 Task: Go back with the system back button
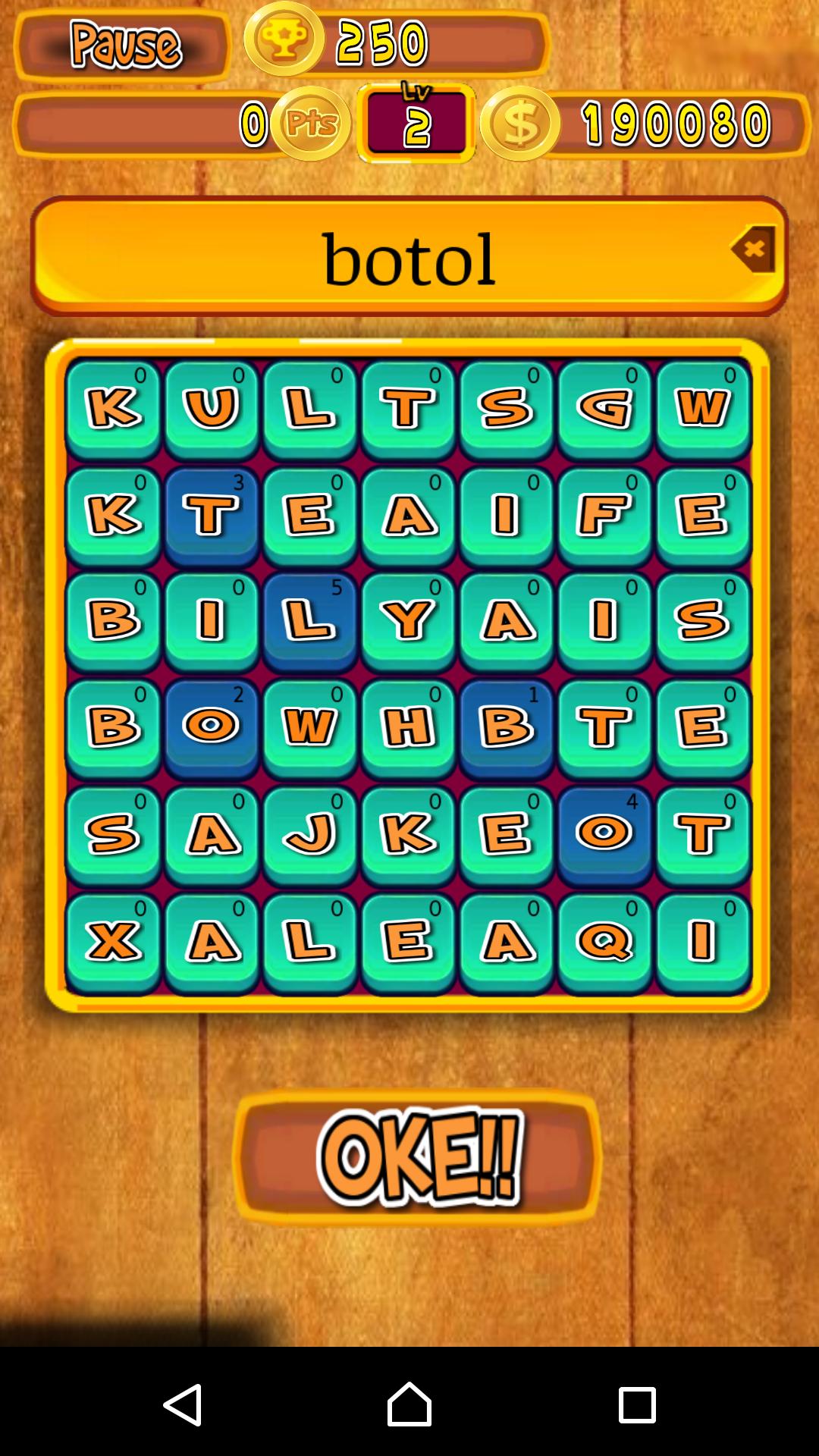[182, 1404]
